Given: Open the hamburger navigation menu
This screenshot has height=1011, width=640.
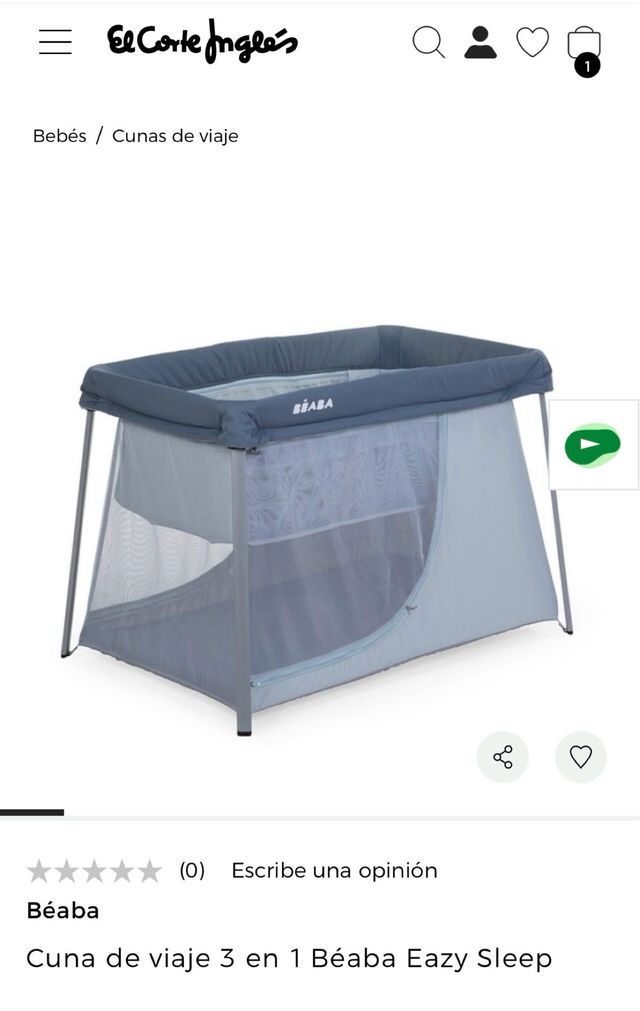Looking at the screenshot, I should coord(55,42).
